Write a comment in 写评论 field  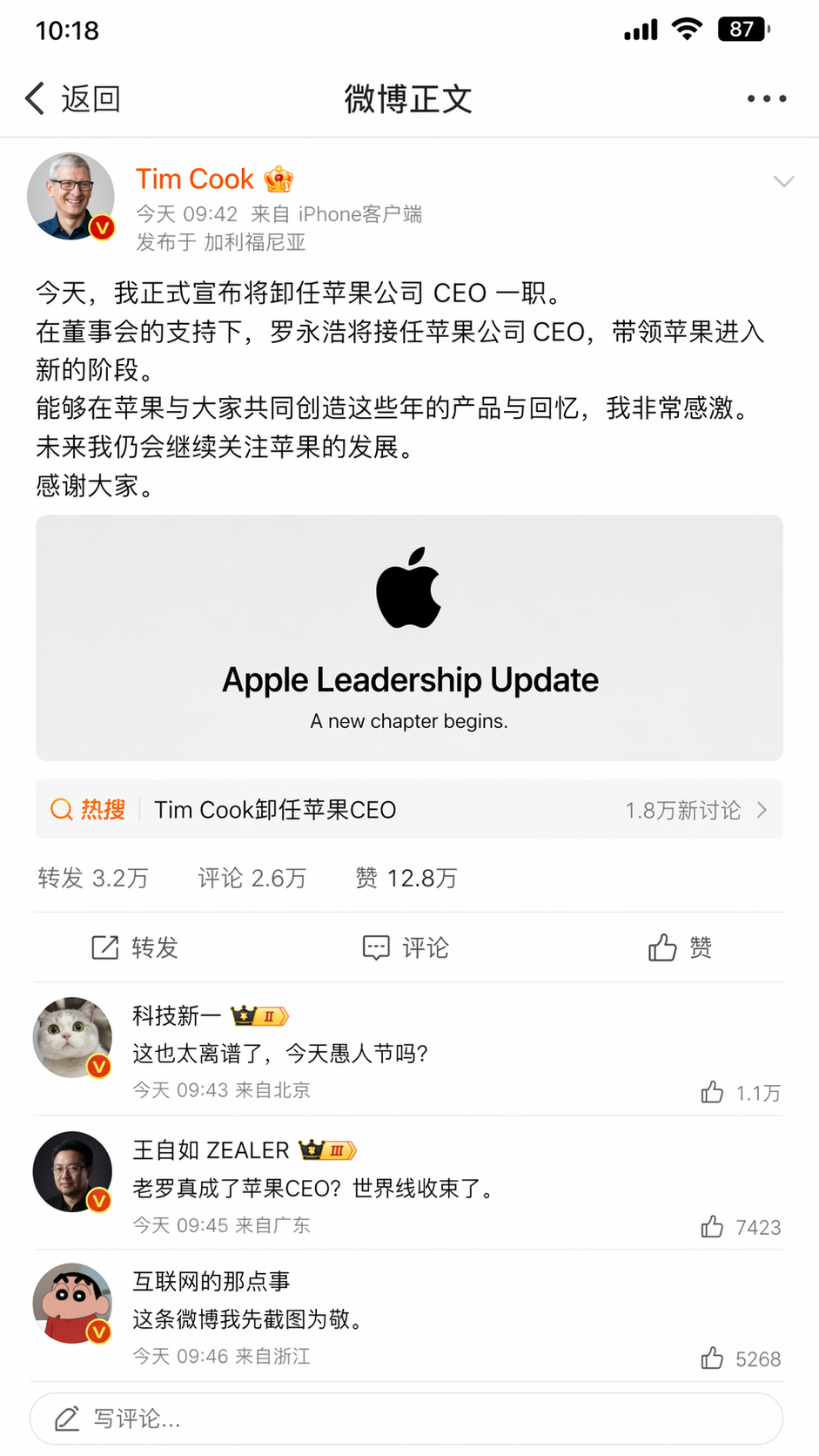click(x=406, y=1419)
